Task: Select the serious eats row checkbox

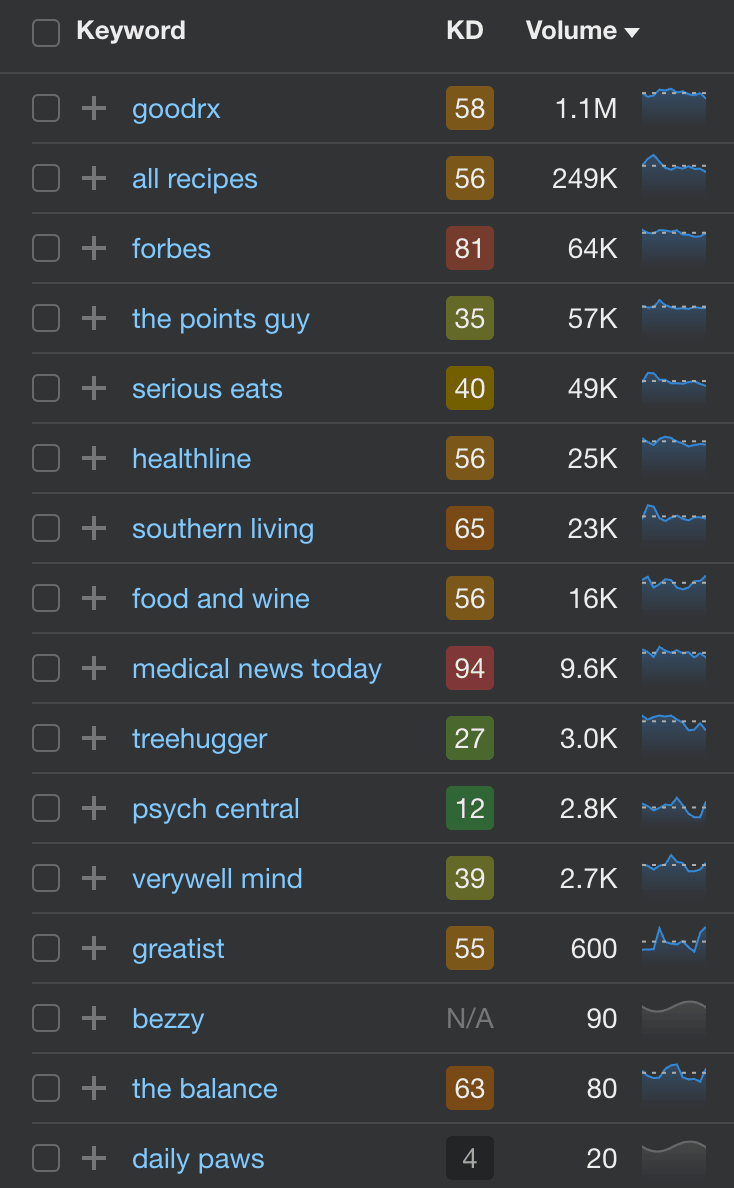Action: [x=46, y=389]
